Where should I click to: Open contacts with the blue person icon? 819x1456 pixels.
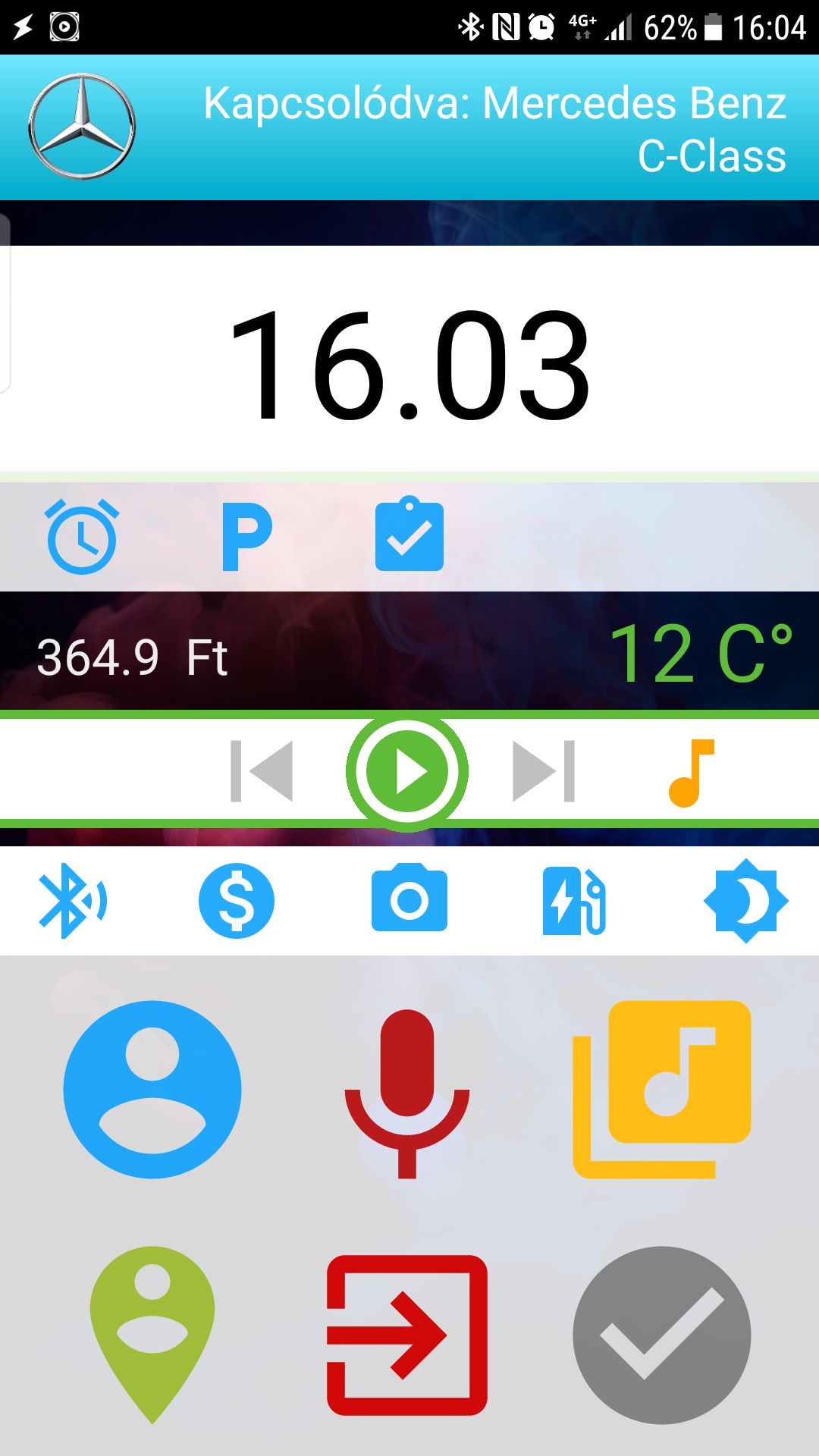point(152,1090)
